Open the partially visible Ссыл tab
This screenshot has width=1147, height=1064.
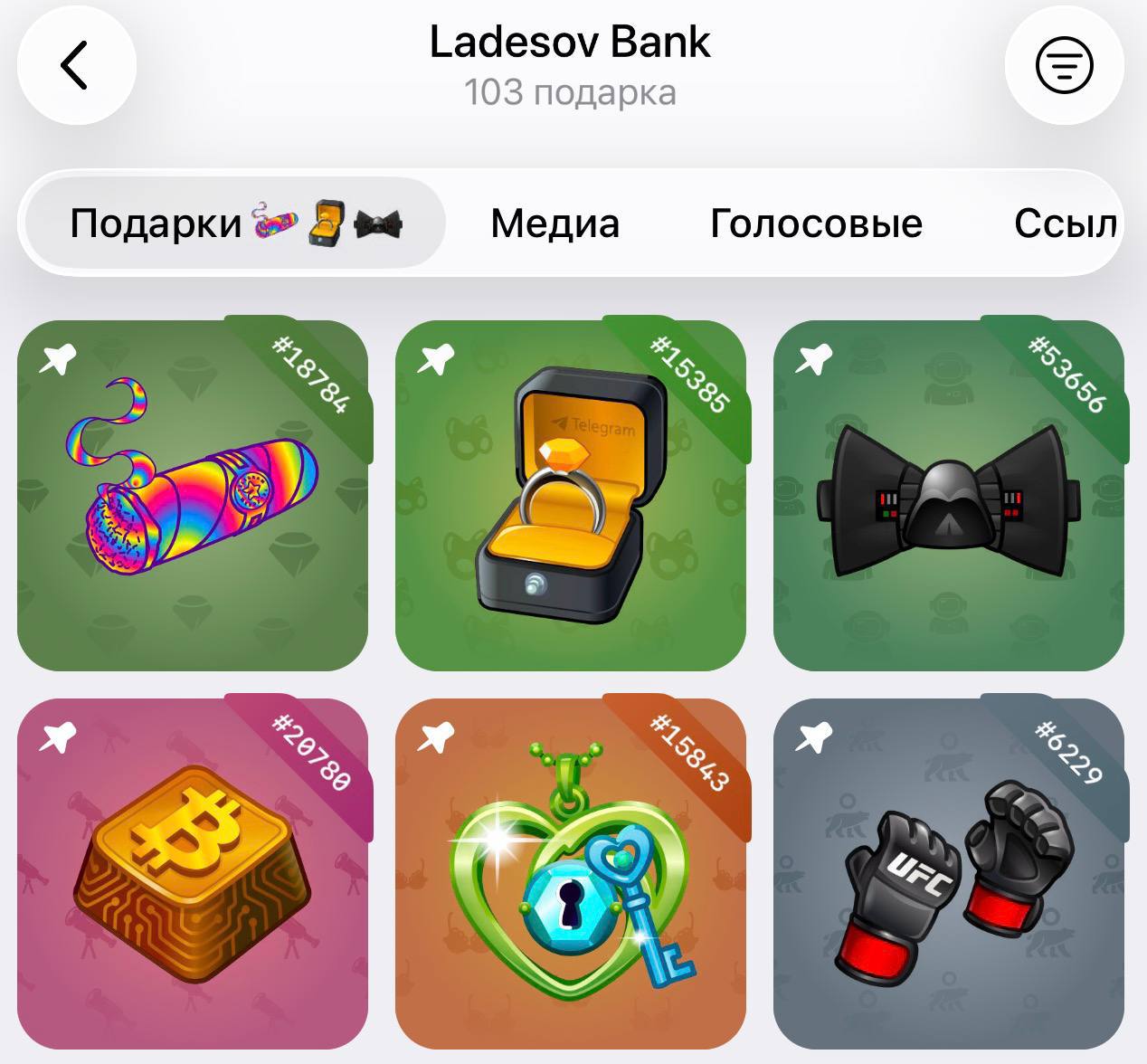1065,223
